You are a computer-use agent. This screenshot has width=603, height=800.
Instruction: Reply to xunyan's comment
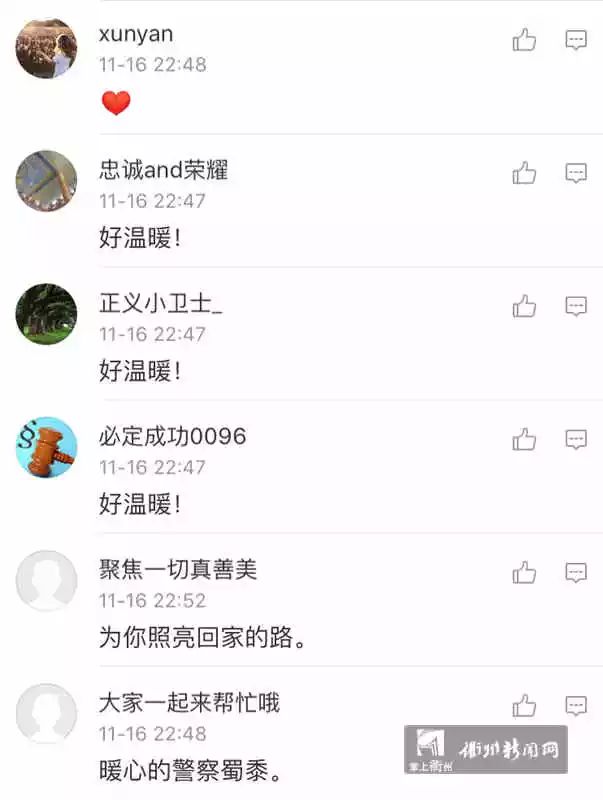coord(576,40)
